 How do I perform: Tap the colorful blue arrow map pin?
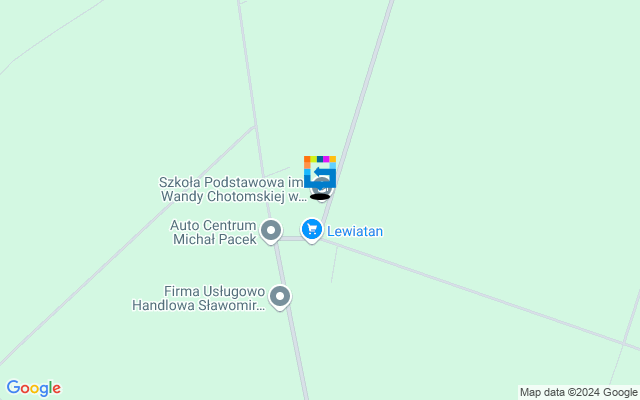coord(320,170)
